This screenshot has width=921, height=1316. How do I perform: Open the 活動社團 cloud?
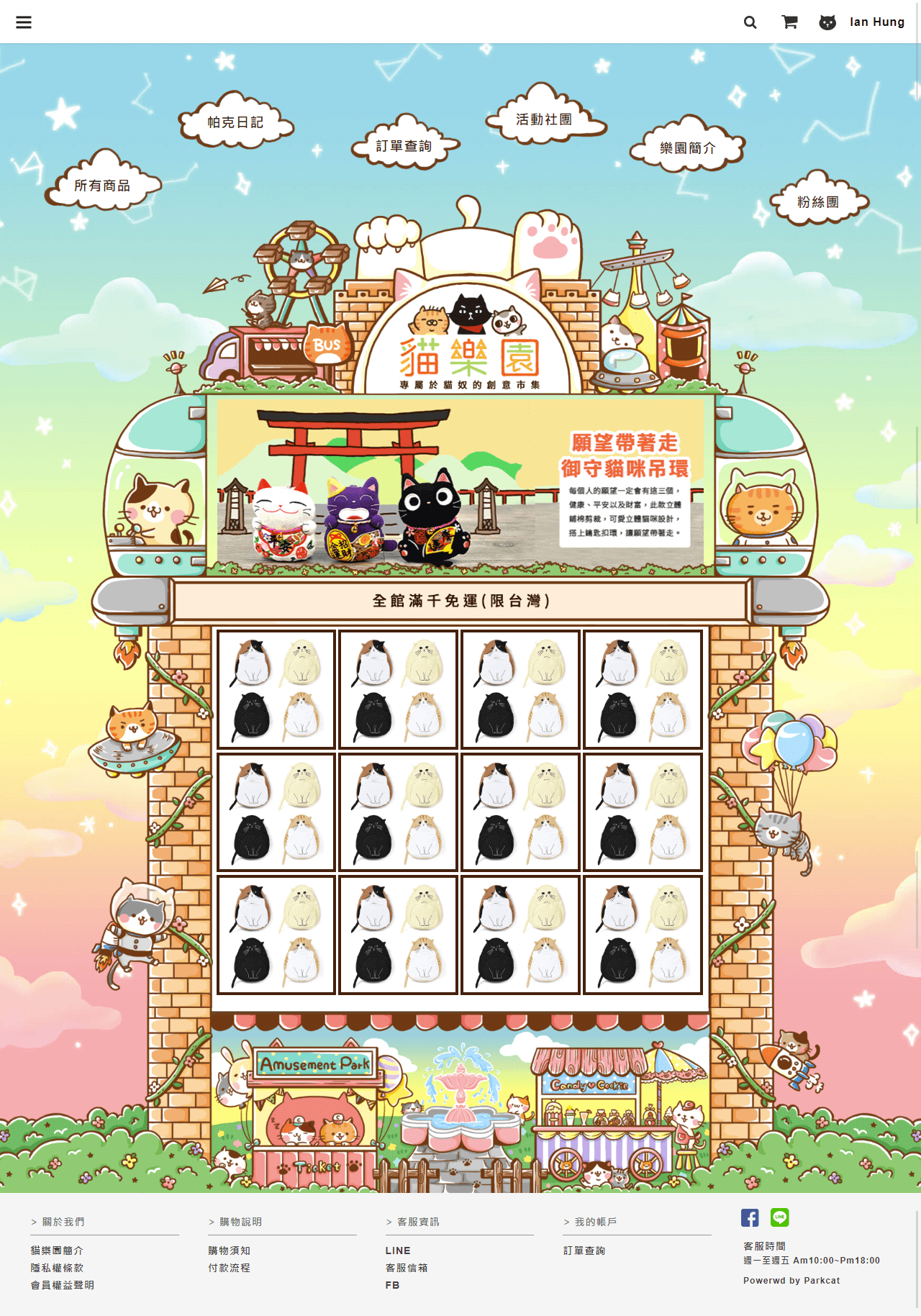pyautogui.click(x=544, y=119)
